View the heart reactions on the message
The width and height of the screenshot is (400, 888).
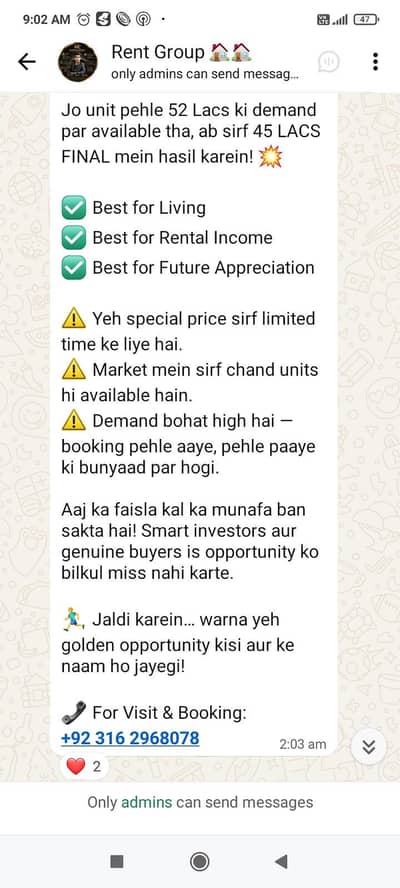click(84, 767)
